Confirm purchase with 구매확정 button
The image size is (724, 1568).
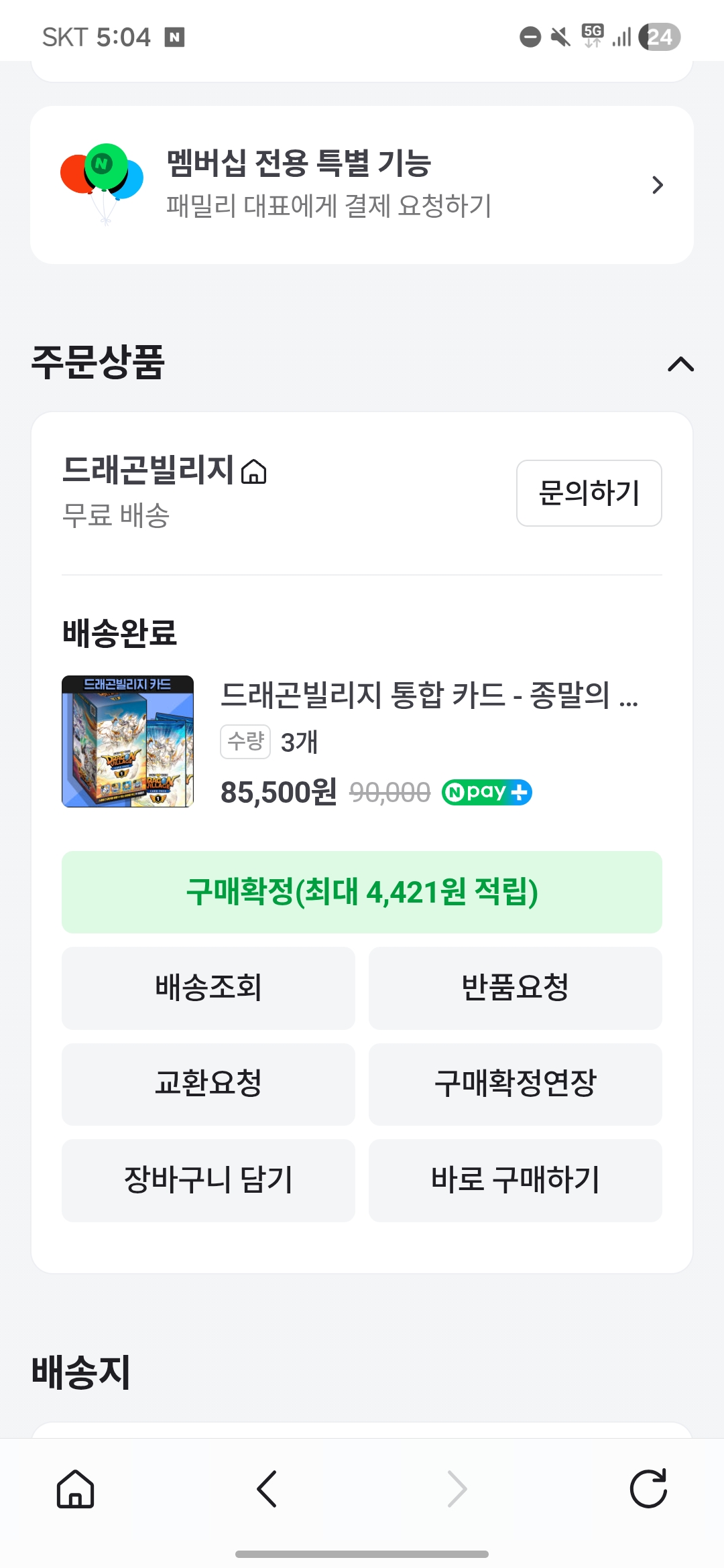362,892
